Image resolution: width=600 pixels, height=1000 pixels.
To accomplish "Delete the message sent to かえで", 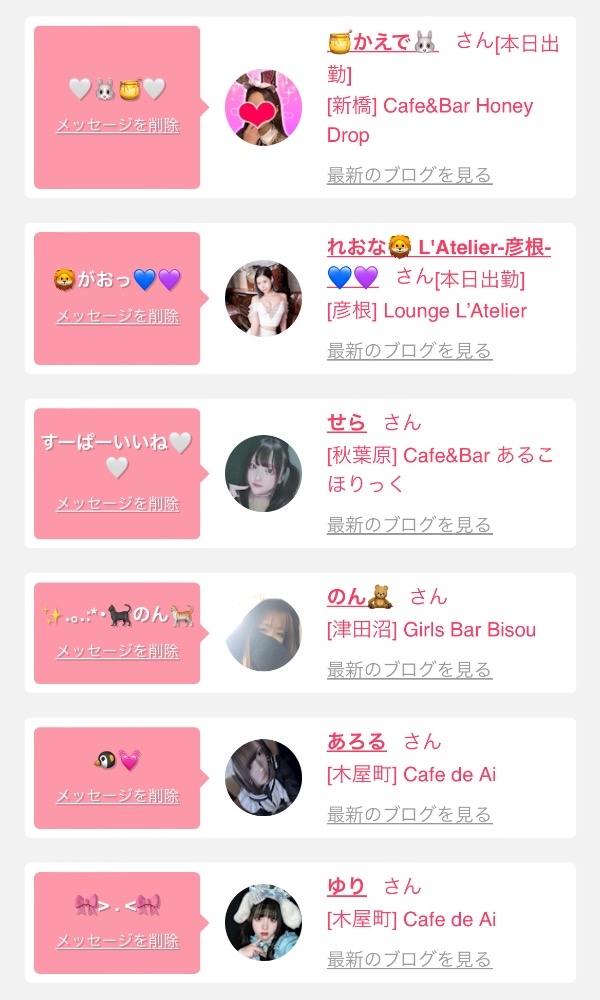I will point(118,125).
